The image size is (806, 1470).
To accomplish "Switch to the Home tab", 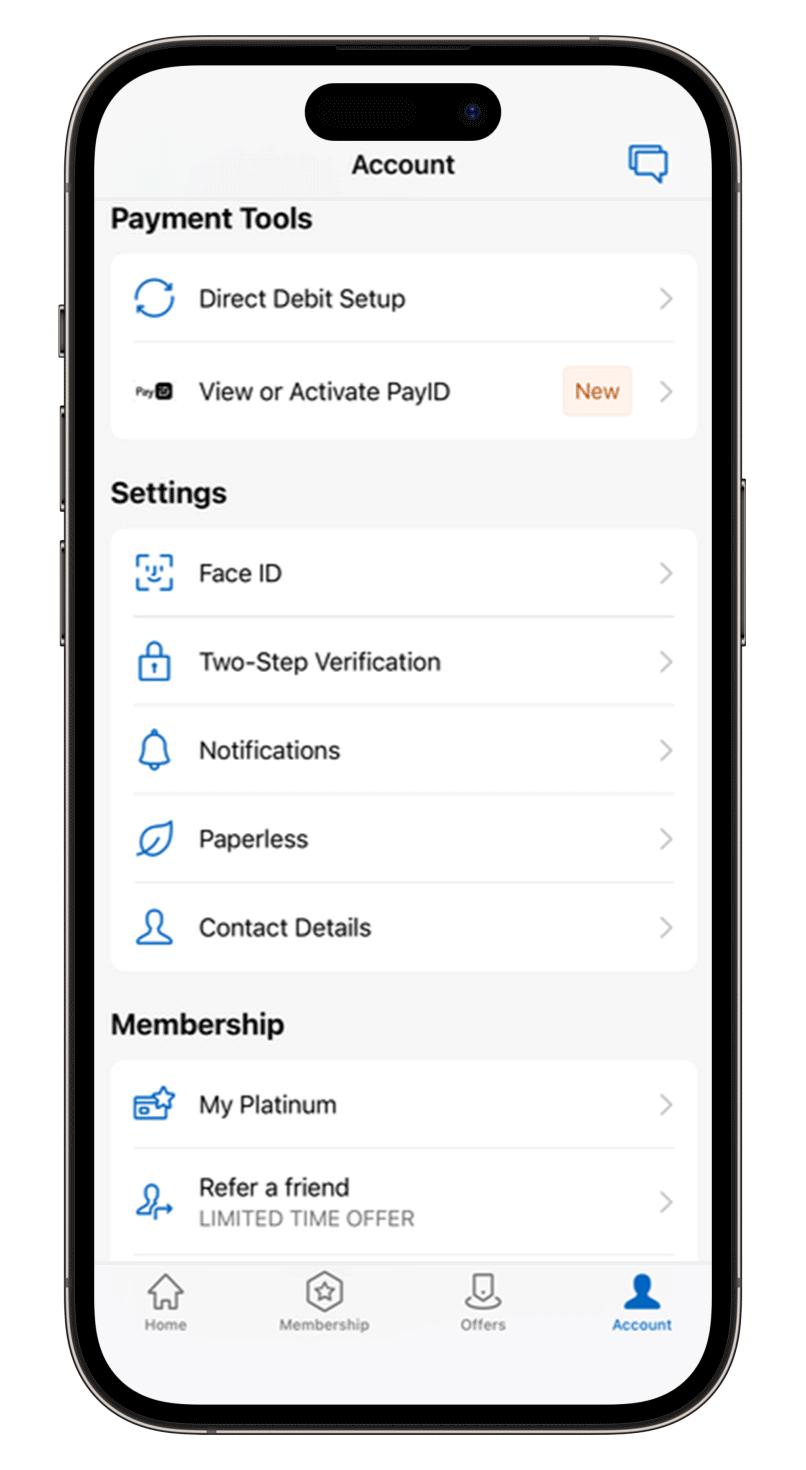I will click(165, 1303).
